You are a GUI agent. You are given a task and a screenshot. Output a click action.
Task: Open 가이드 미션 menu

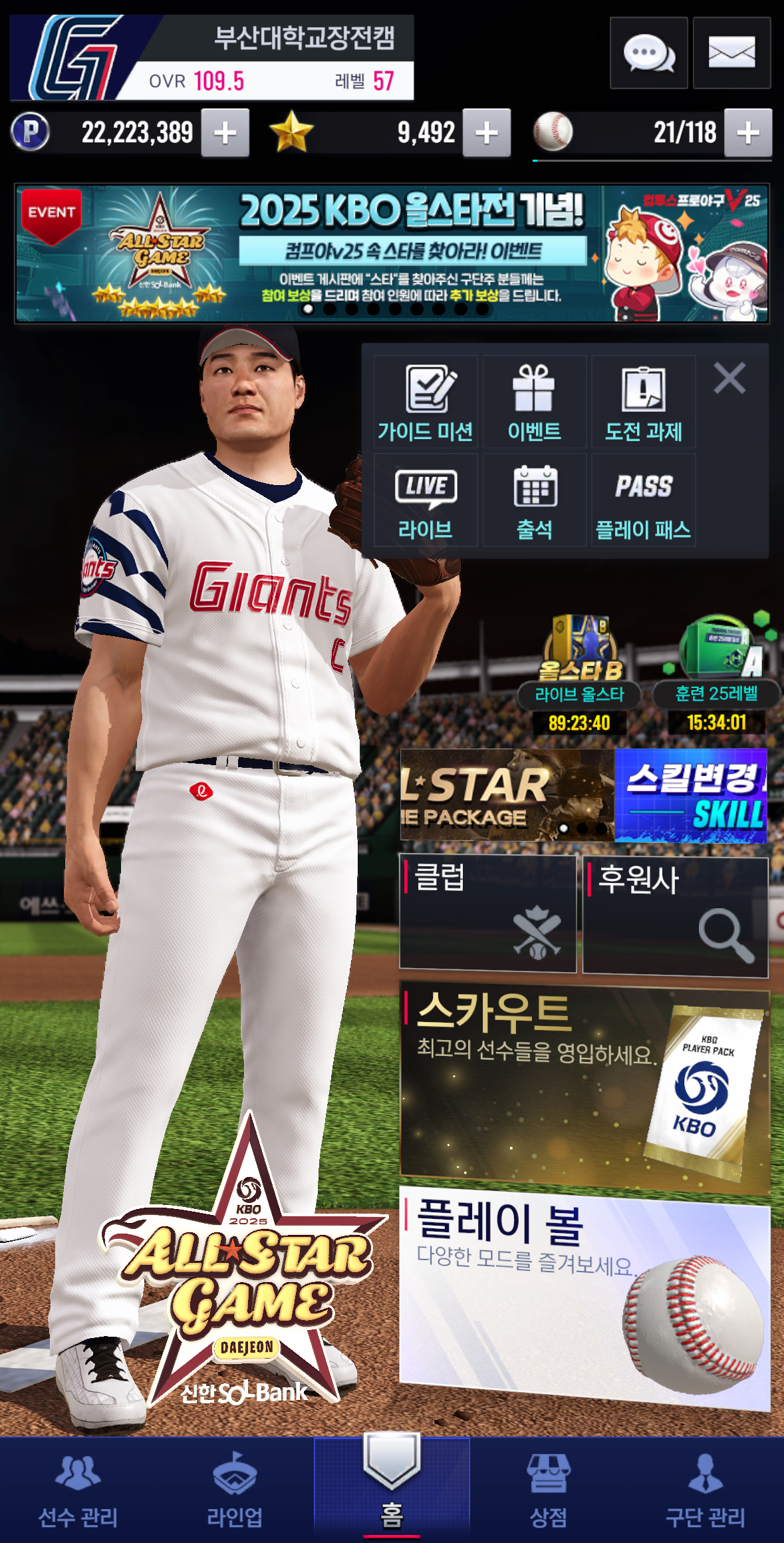click(426, 402)
